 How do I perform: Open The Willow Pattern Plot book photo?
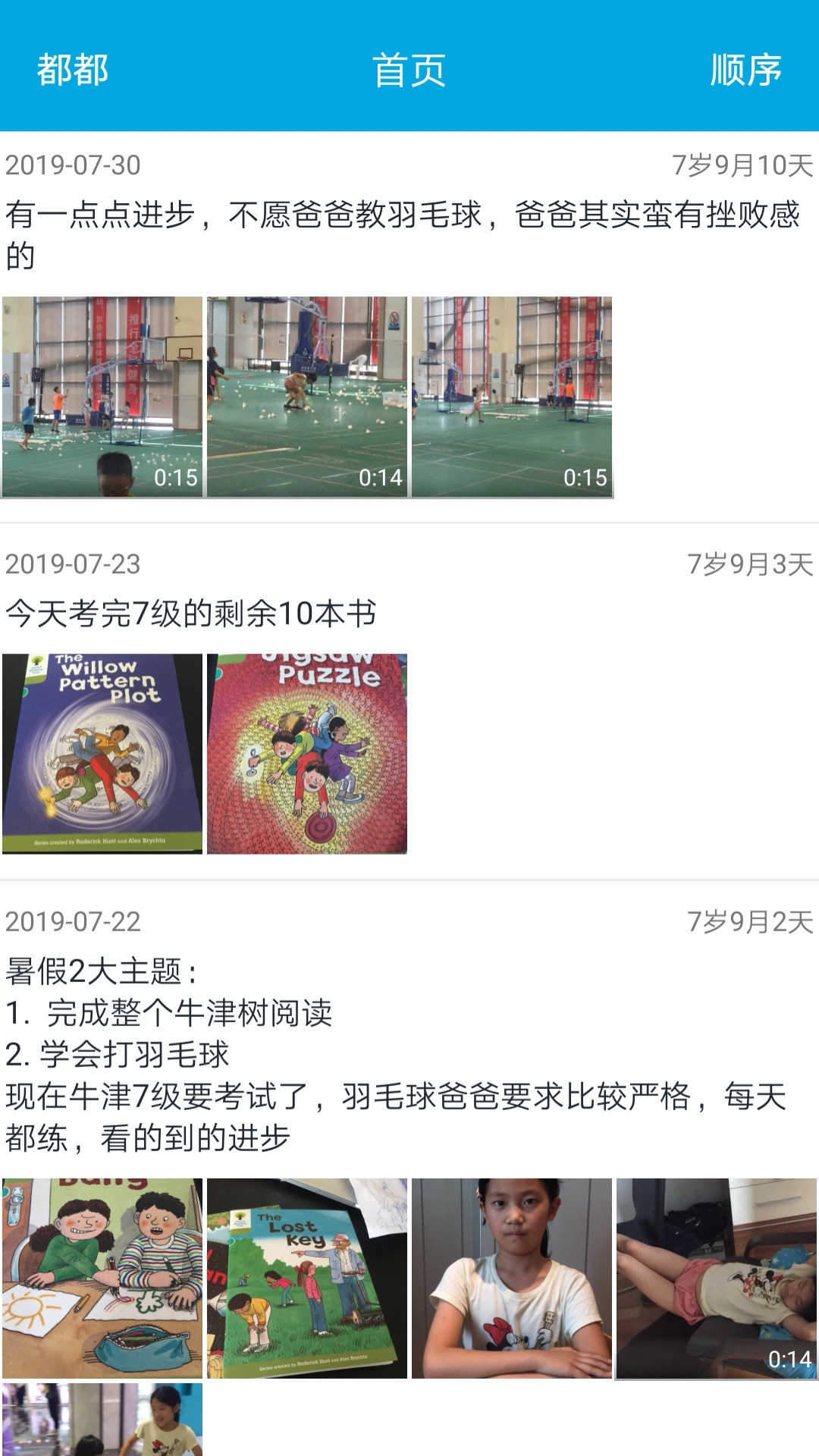[102, 754]
